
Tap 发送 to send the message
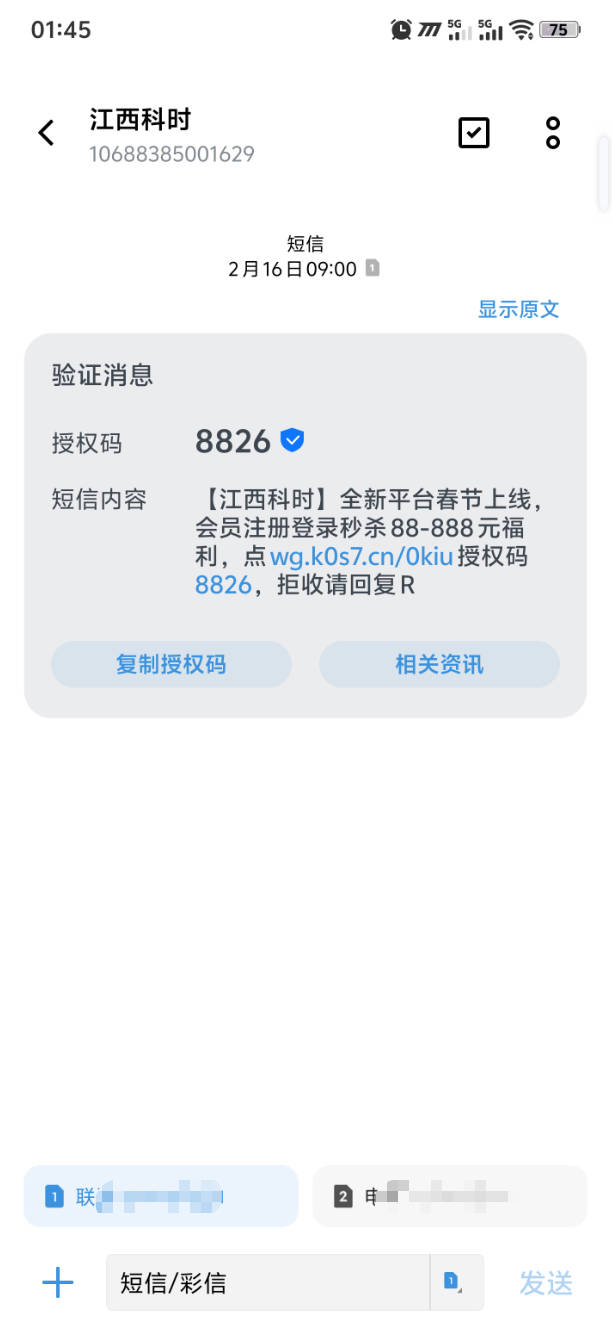[546, 1283]
